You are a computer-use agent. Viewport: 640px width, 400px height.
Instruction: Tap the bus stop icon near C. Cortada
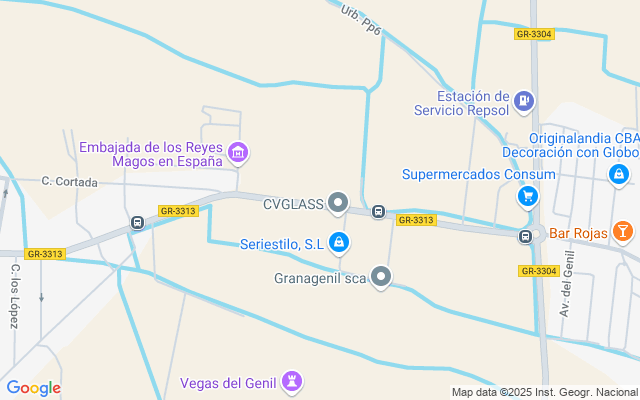[136, 222]
